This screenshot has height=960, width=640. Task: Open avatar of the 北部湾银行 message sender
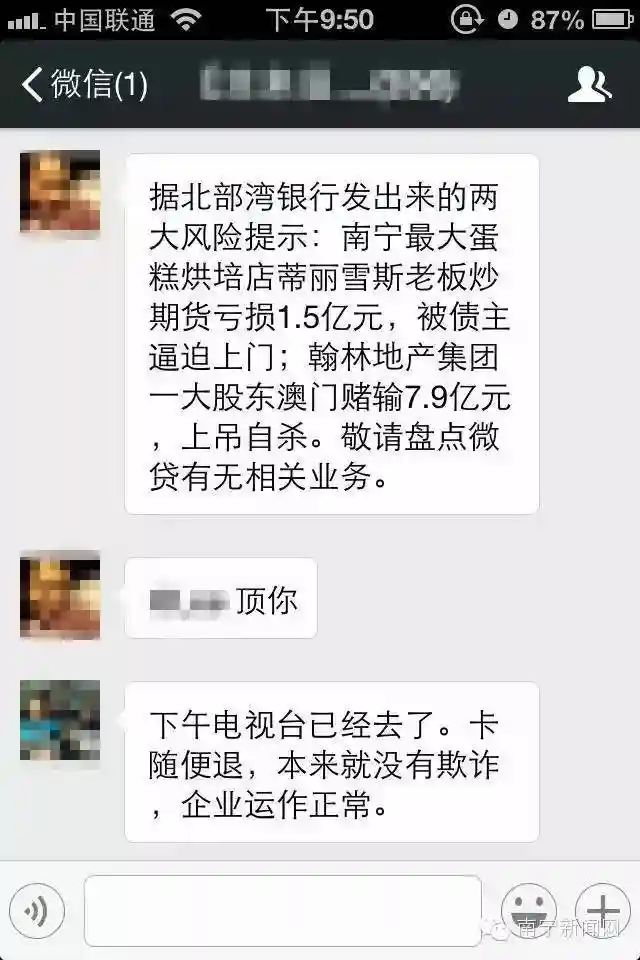click(60, 193)
